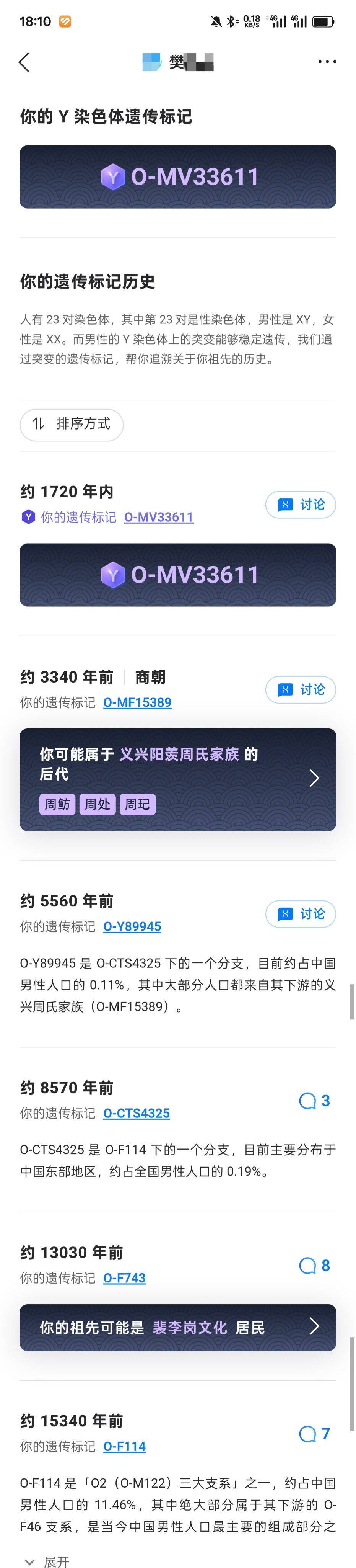View the 7 comments on 约 15340 年前
Screen dimensions: 356x1568
pos(314,1434)
